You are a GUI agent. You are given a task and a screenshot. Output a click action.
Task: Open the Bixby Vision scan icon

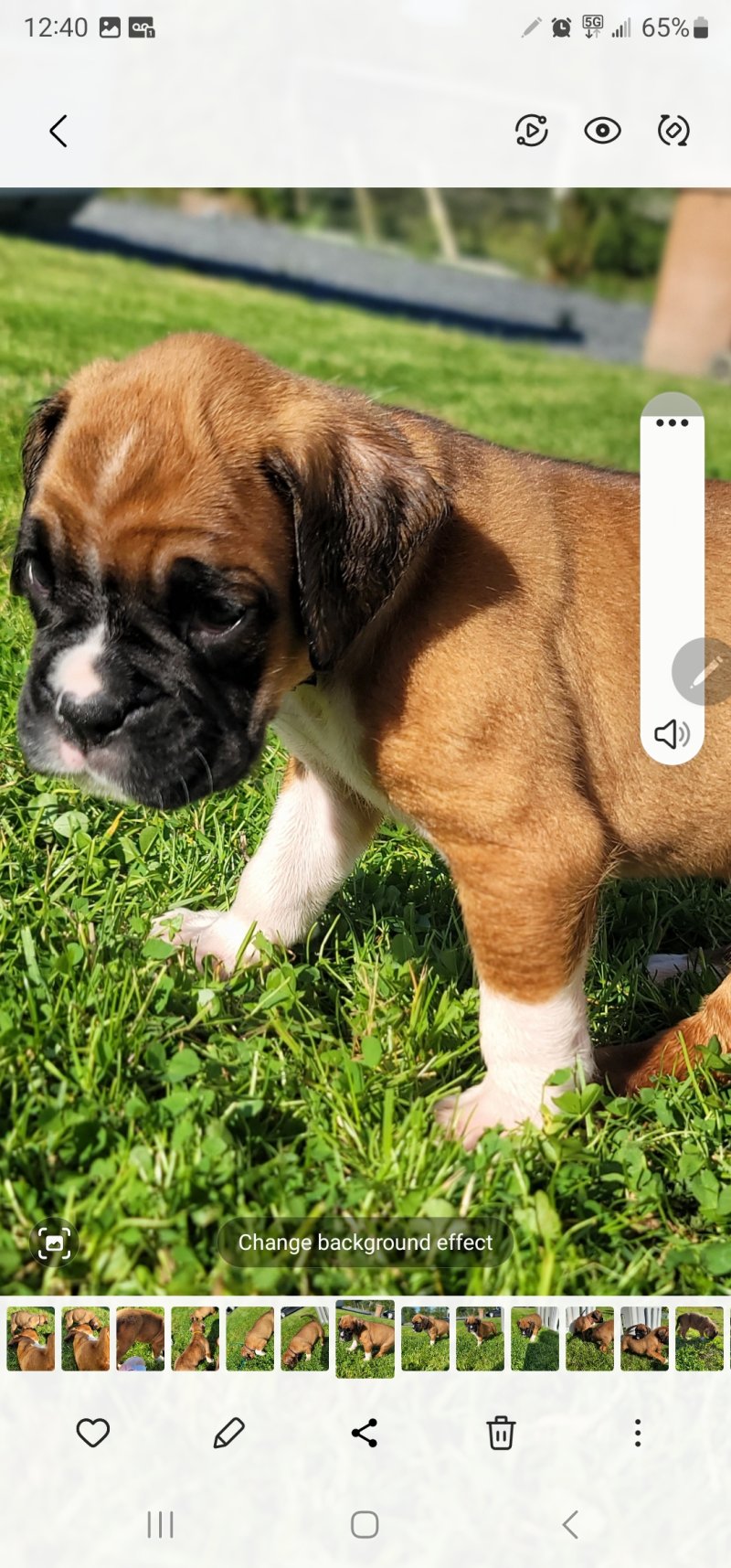[54, 1243]
